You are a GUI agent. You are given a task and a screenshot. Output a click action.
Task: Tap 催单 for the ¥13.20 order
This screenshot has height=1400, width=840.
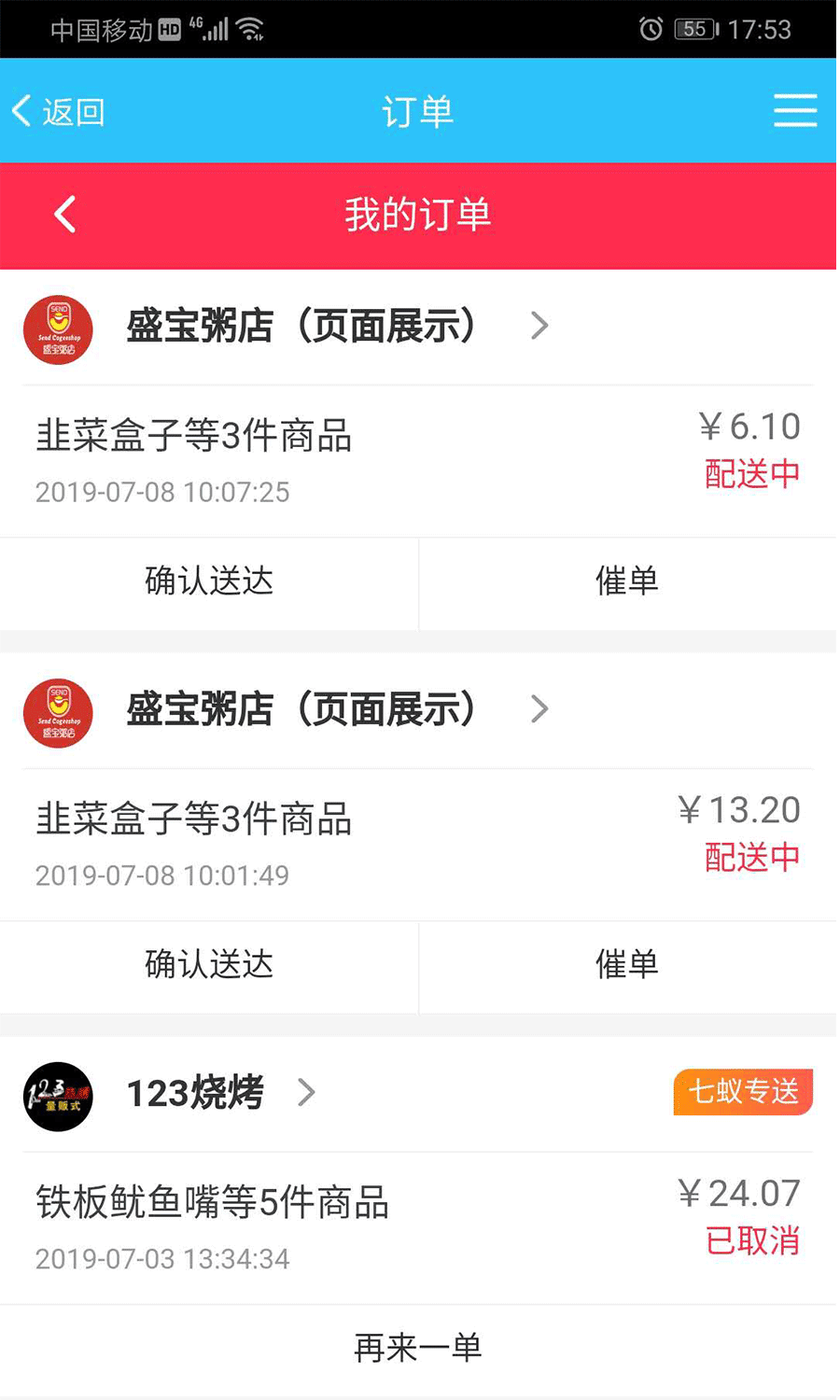click(x=627, y=965)
